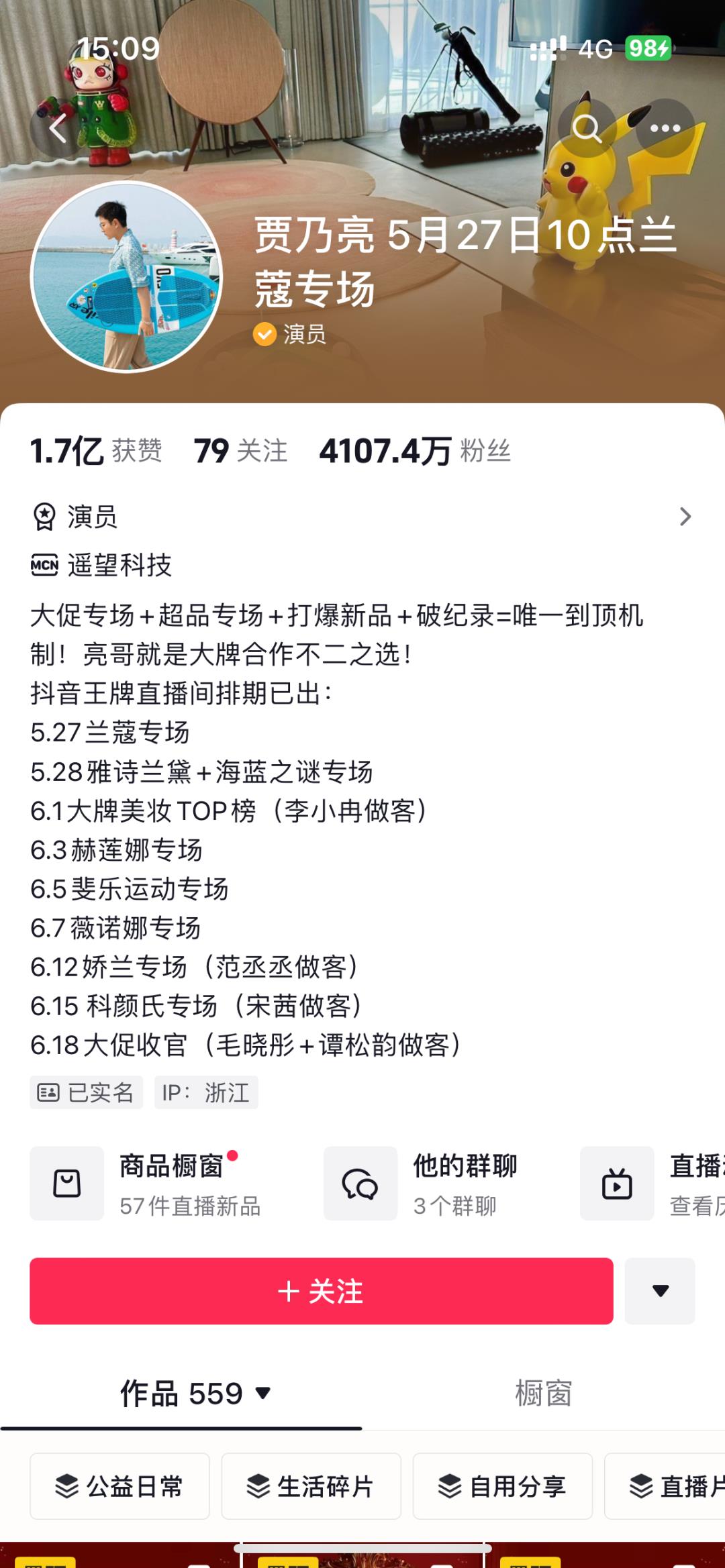Image resolution: width=725 pixels, height=1568 pixels.
Task: Select the 自用分享 collection chip
Action: pyautogui.click(x=502, y=1486)
